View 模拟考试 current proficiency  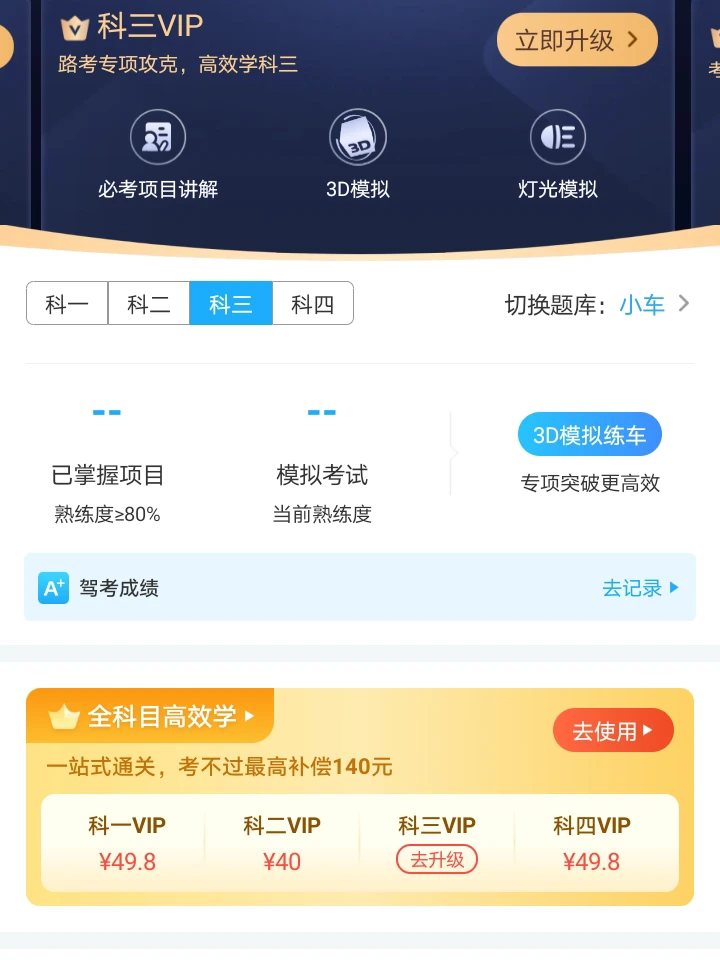tap(322, 475)
